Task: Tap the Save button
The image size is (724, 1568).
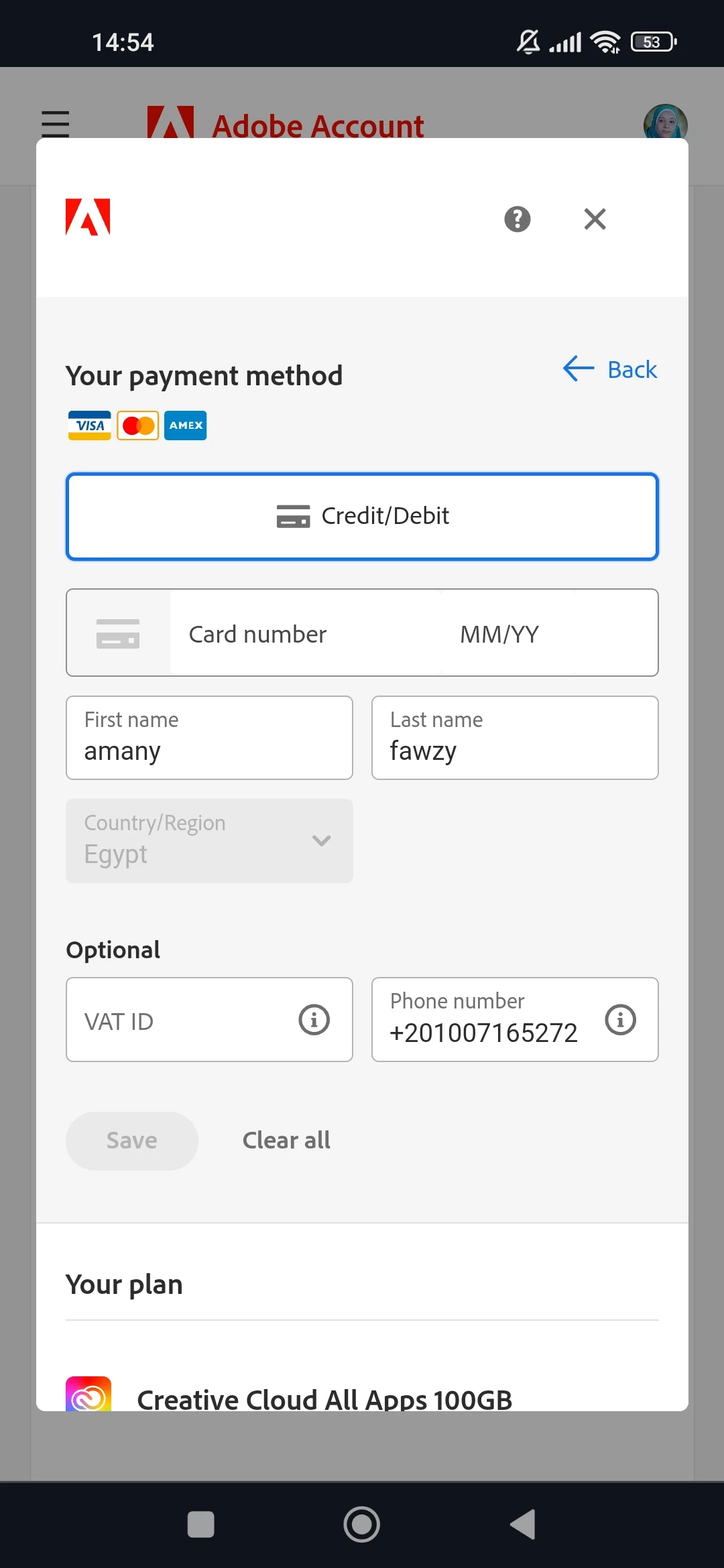Action: point(132,1140)
